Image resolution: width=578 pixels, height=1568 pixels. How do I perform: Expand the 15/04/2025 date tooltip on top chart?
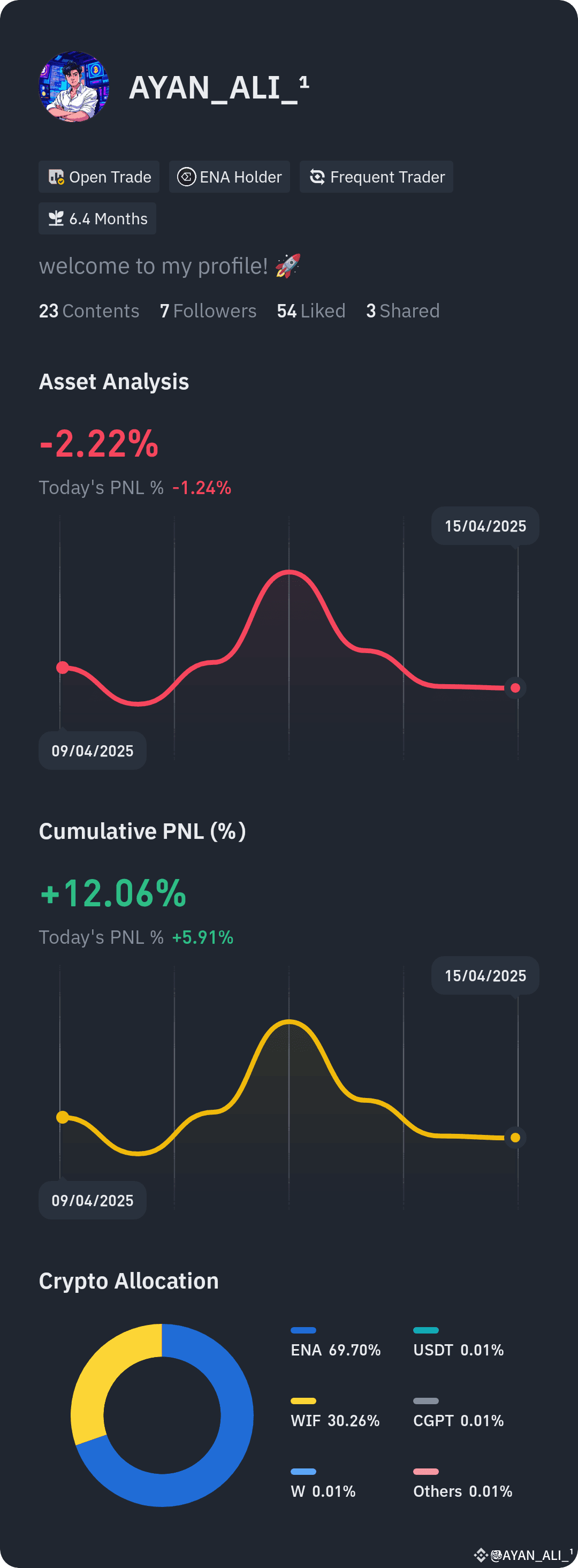[485, 526]
